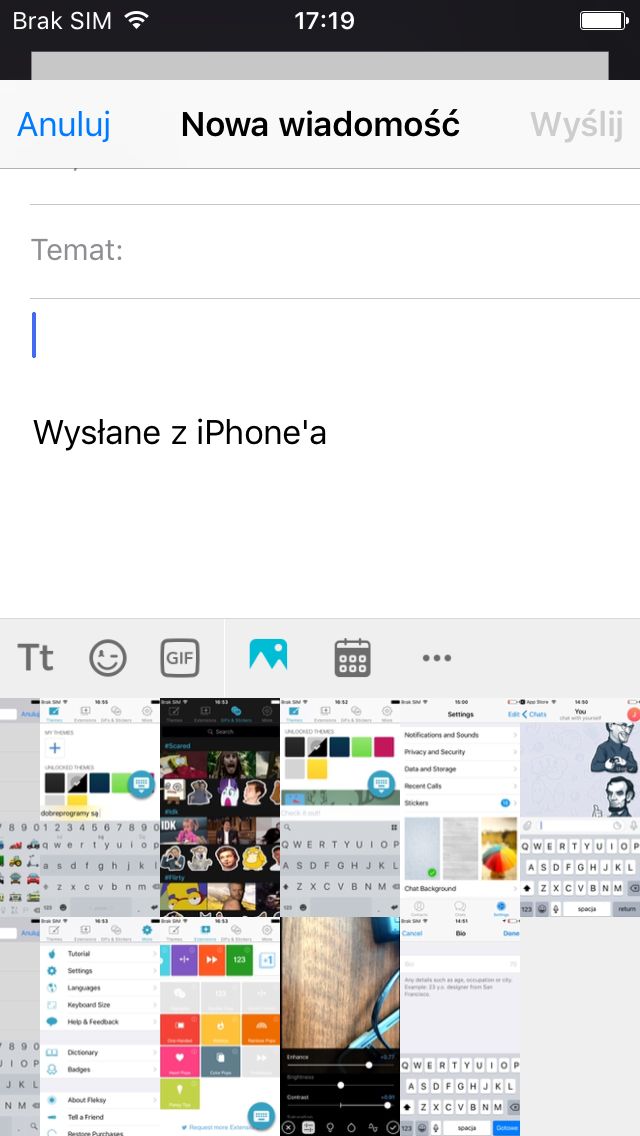Pick the screenshot with Tutorial and Settings list

[x=99, y=1026]
